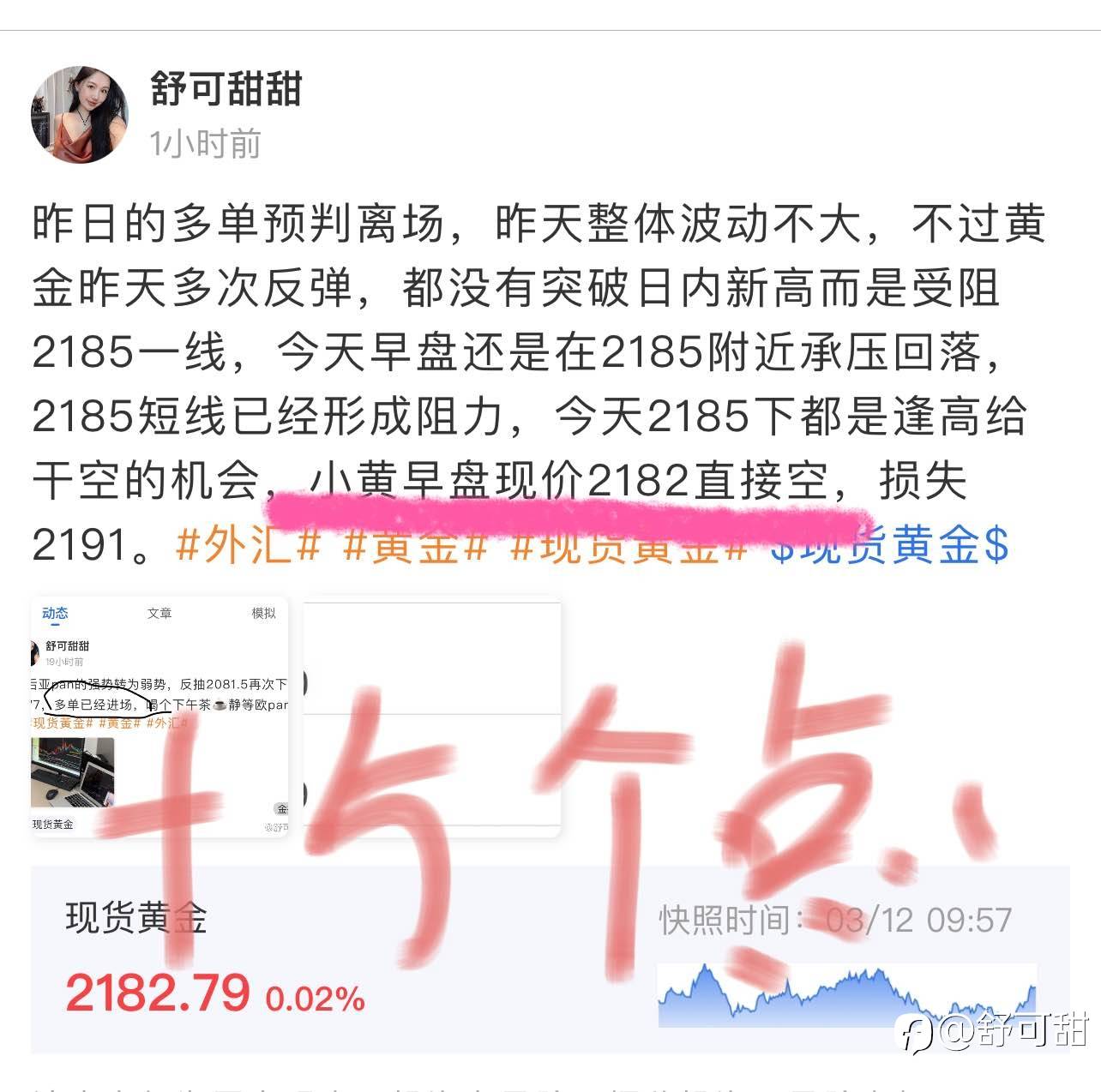This screenshot has width=1101, height=1092.
Task: Tap the username 舒可甜甜
Action: pos(226,89)
